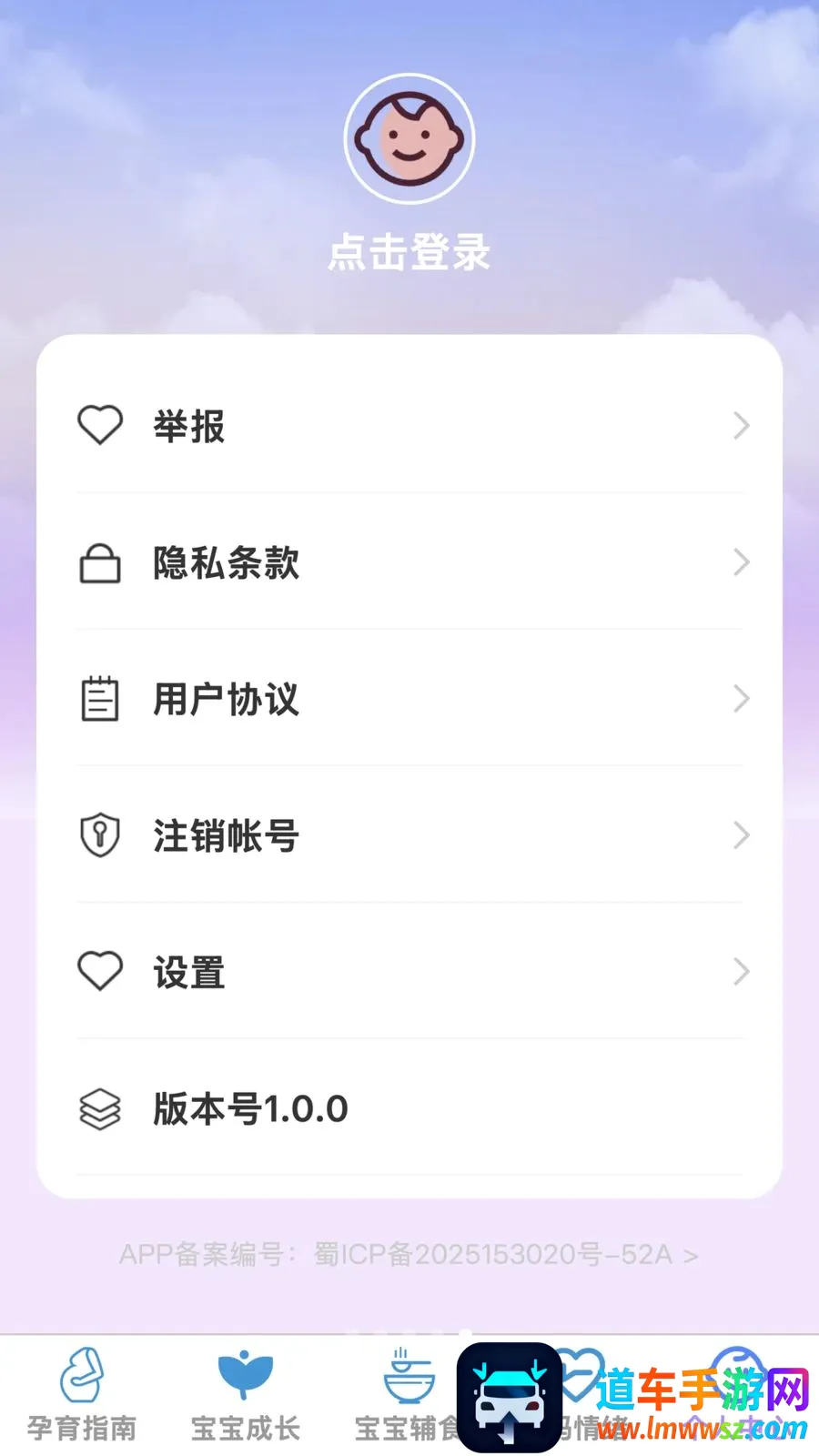Open 注销帐号 to delete account
819x1456 pixels.
click(409, 835)
